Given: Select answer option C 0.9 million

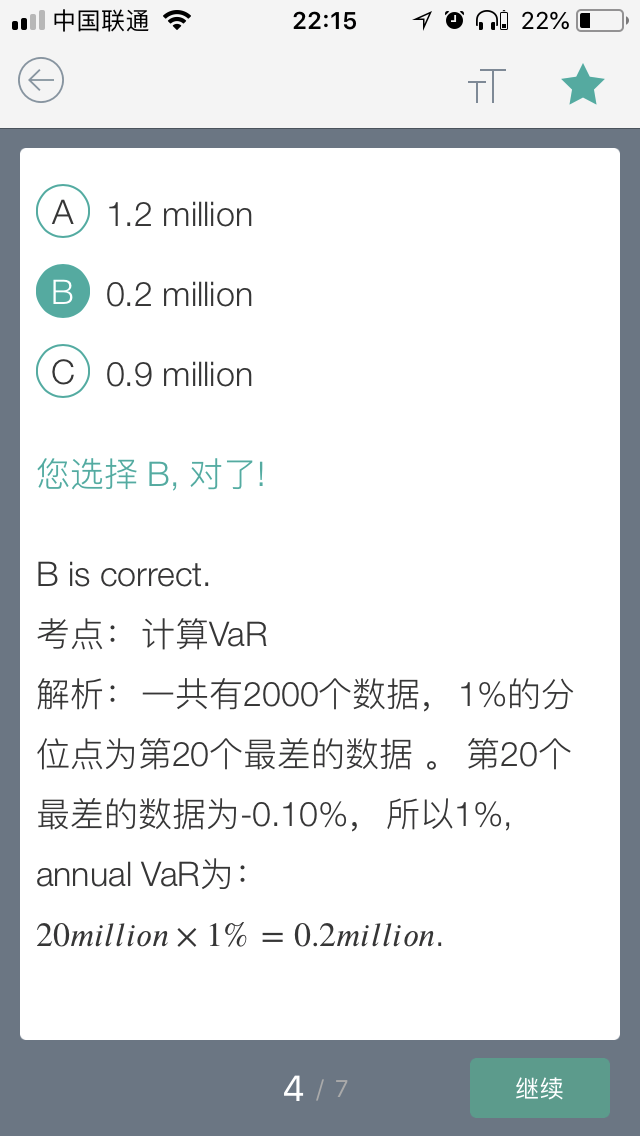Looking at the screenshot, I should point(144,372).
